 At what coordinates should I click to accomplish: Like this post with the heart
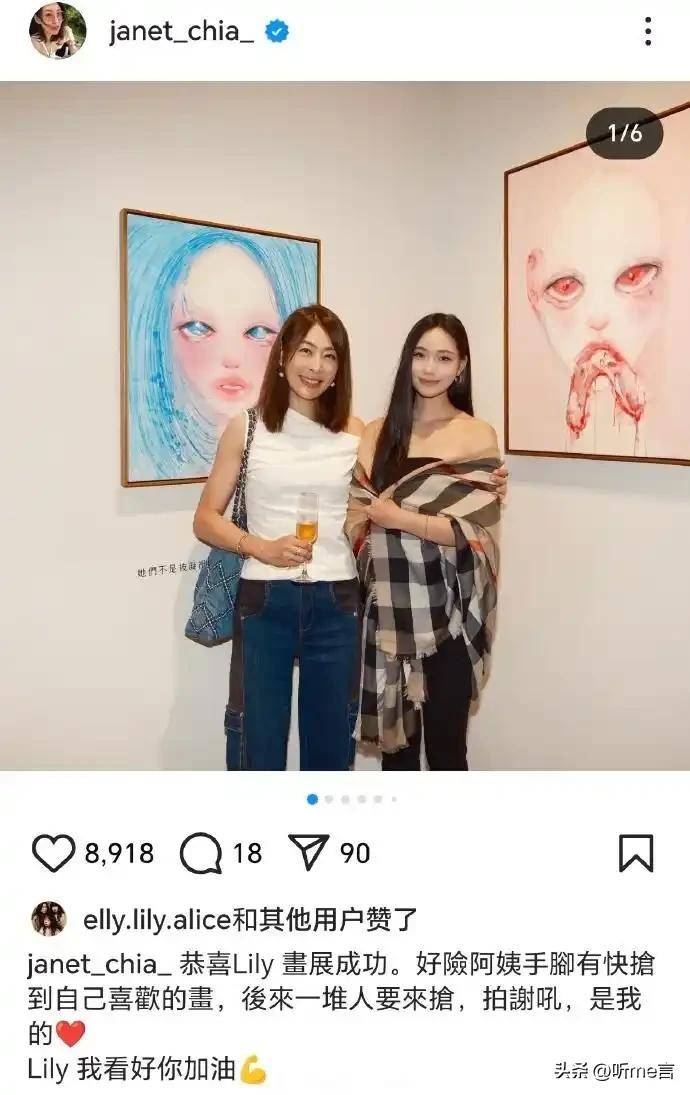coord(53,853)
